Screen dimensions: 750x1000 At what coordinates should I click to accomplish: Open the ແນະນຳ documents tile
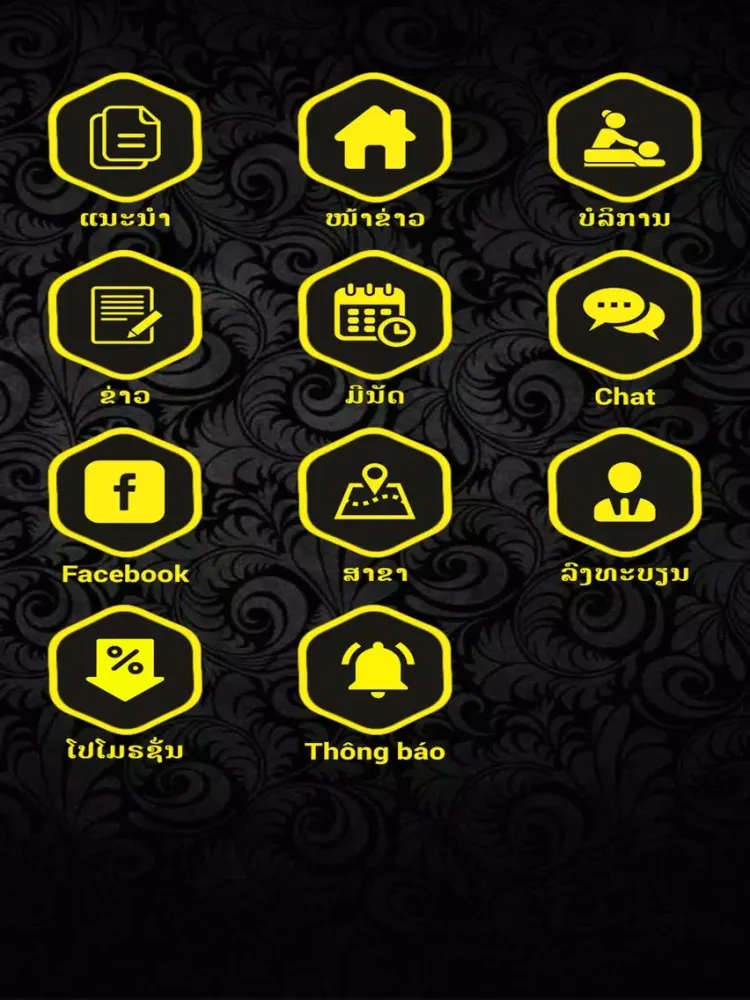coord(125,139)
